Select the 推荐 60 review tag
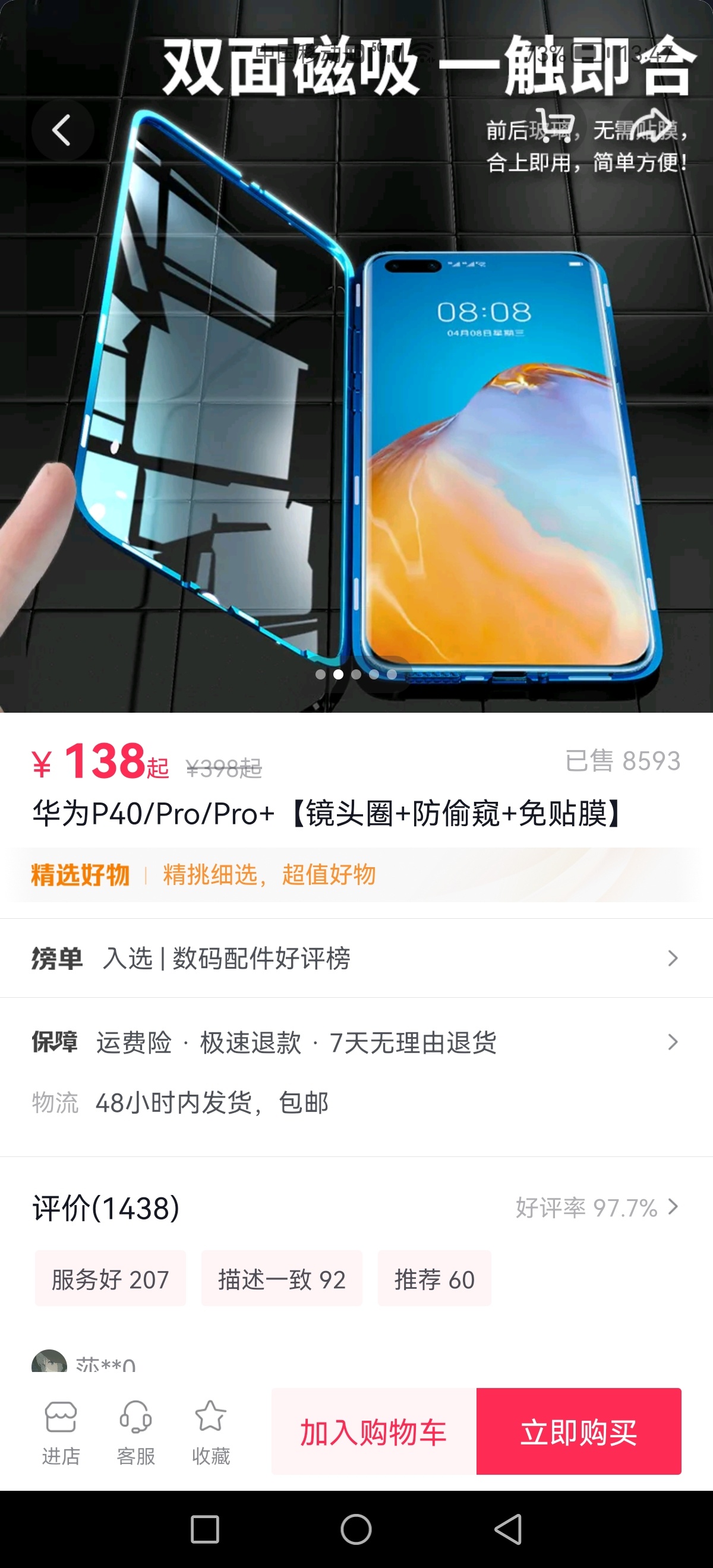 click(x=434, y=1279)
